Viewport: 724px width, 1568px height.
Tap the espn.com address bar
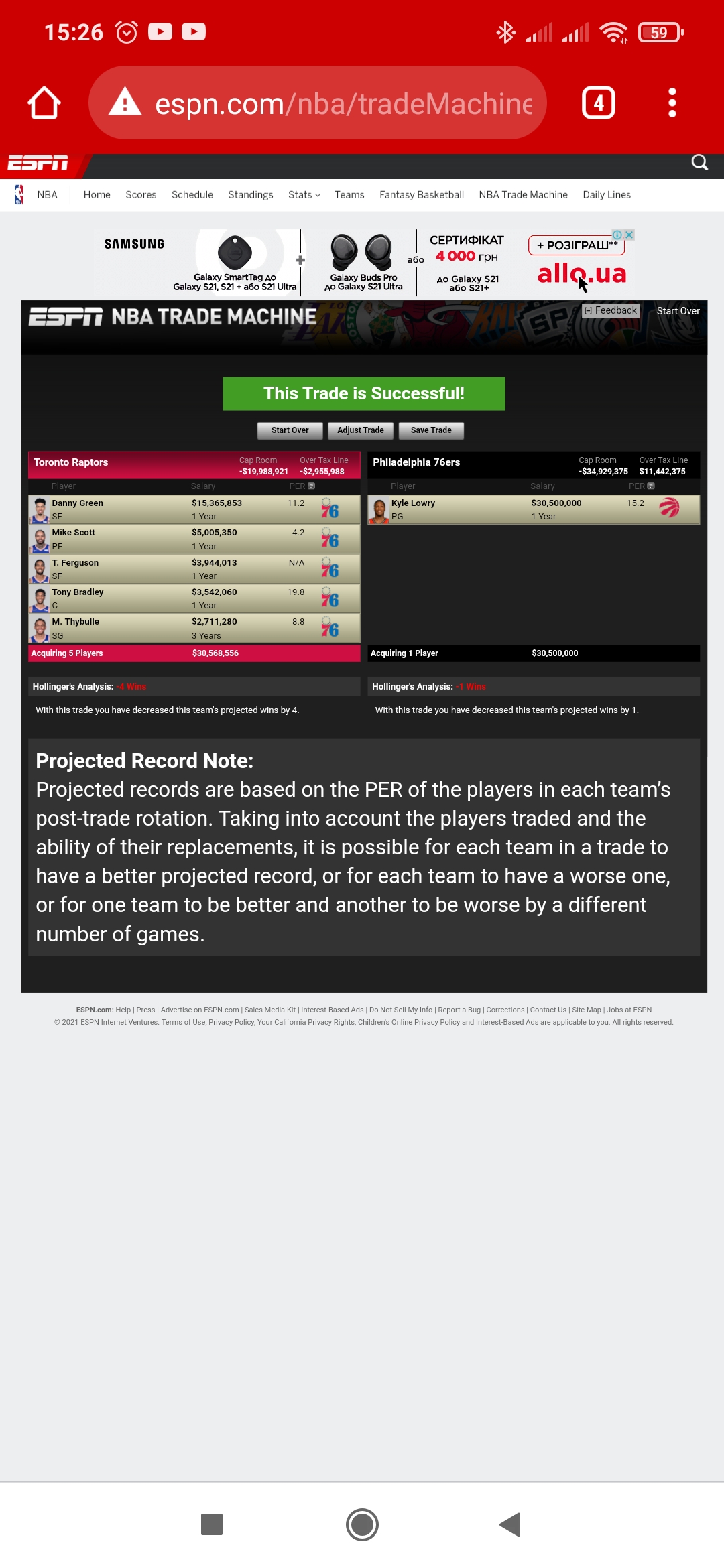coord(318,103)
